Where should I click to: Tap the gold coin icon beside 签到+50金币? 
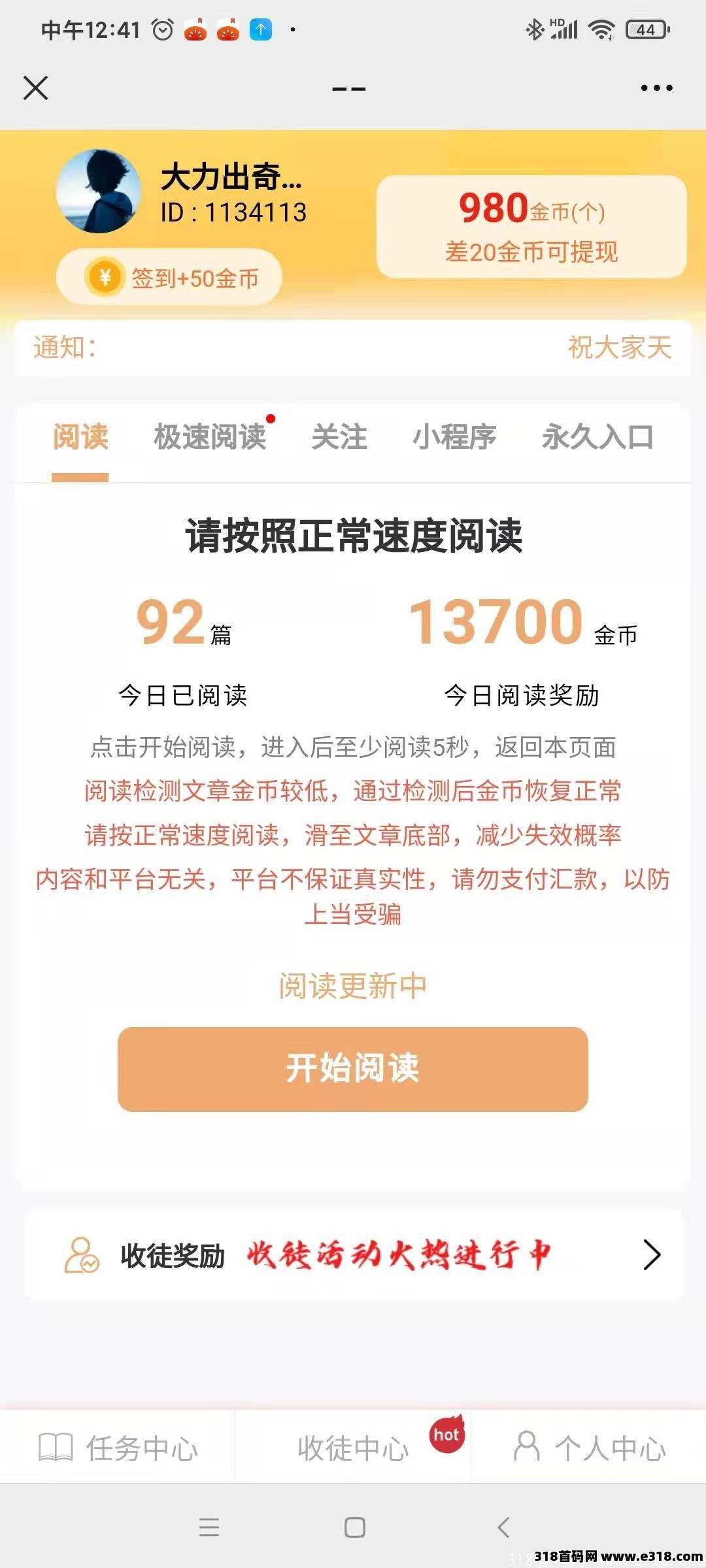pyautogui.click(x=105, y=277)
